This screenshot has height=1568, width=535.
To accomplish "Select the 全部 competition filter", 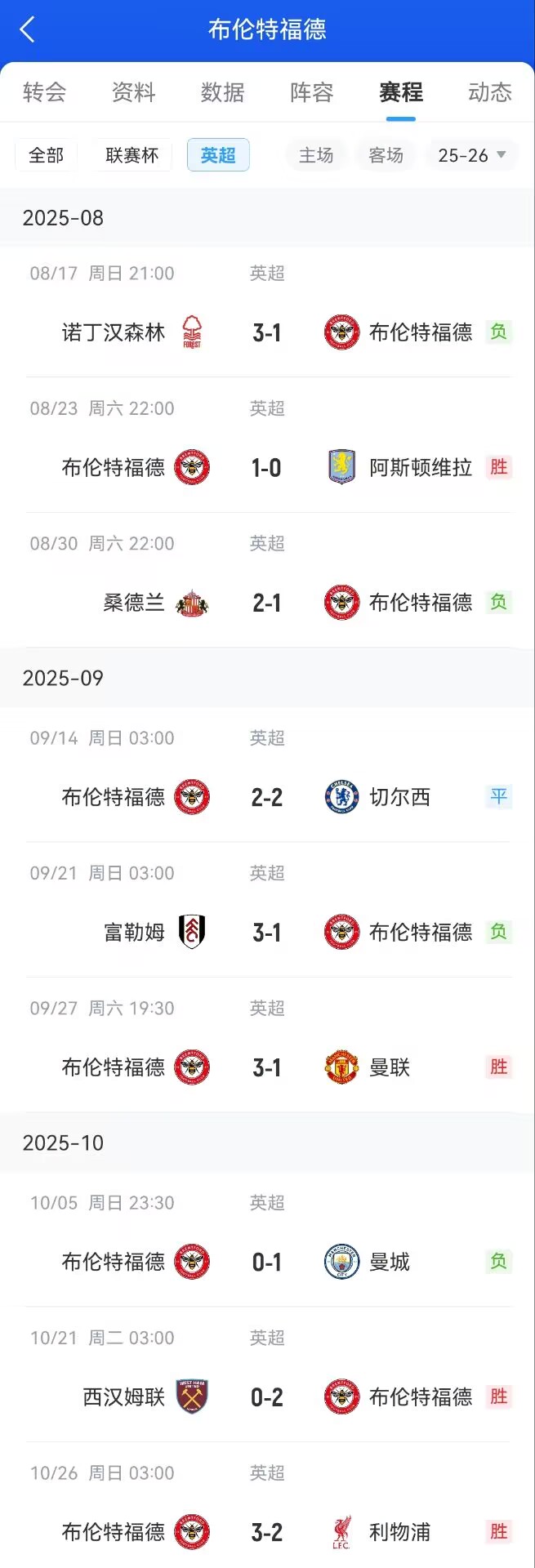I will (x=46, y=155).
